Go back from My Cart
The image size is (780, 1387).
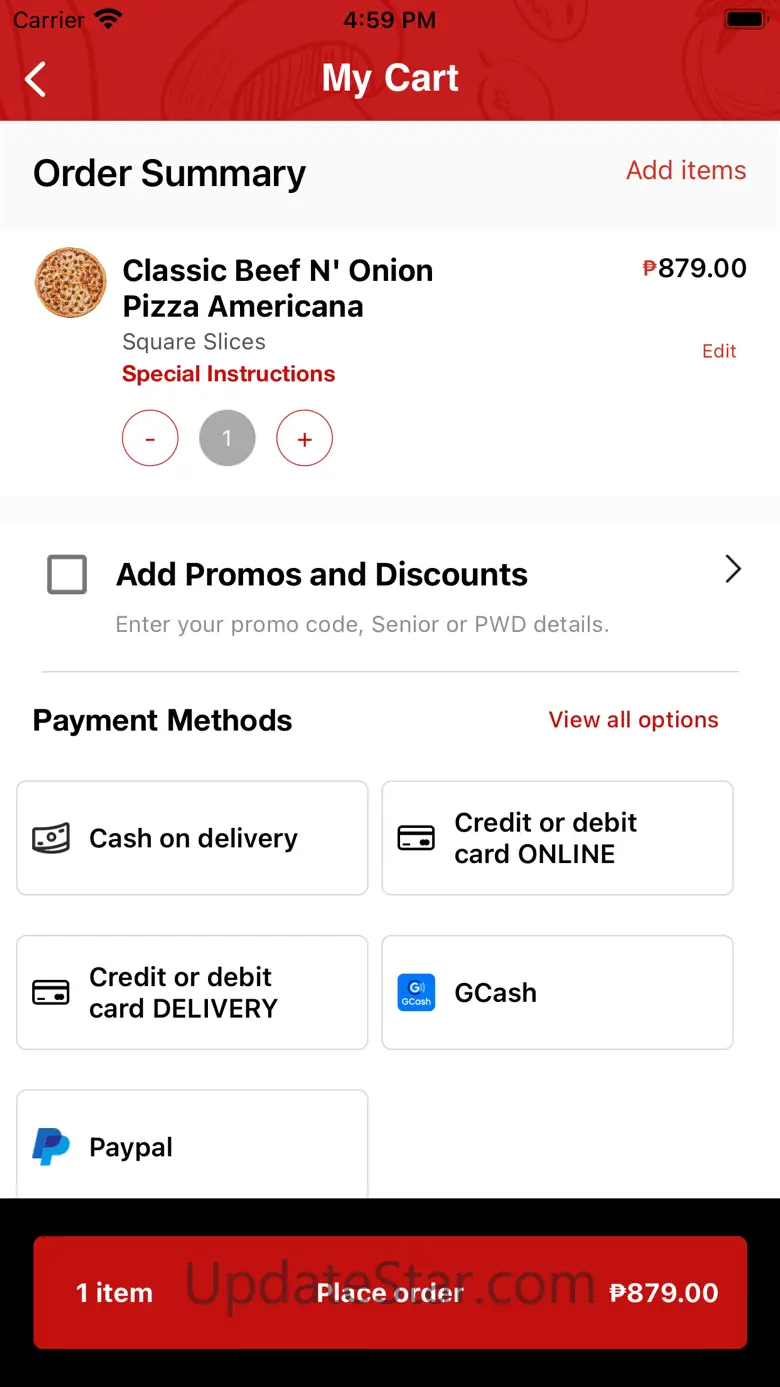(36, 79)
